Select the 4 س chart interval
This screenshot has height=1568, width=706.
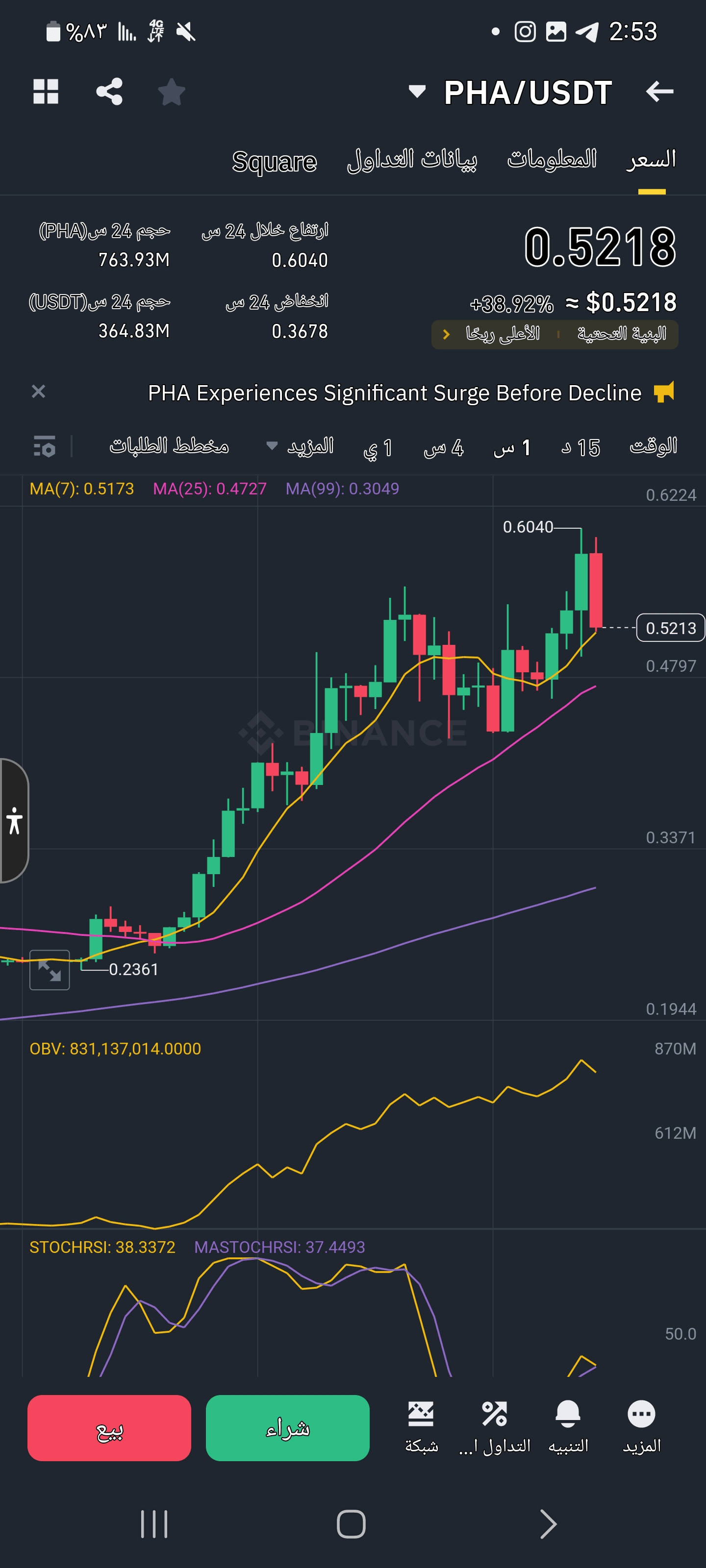444,447
